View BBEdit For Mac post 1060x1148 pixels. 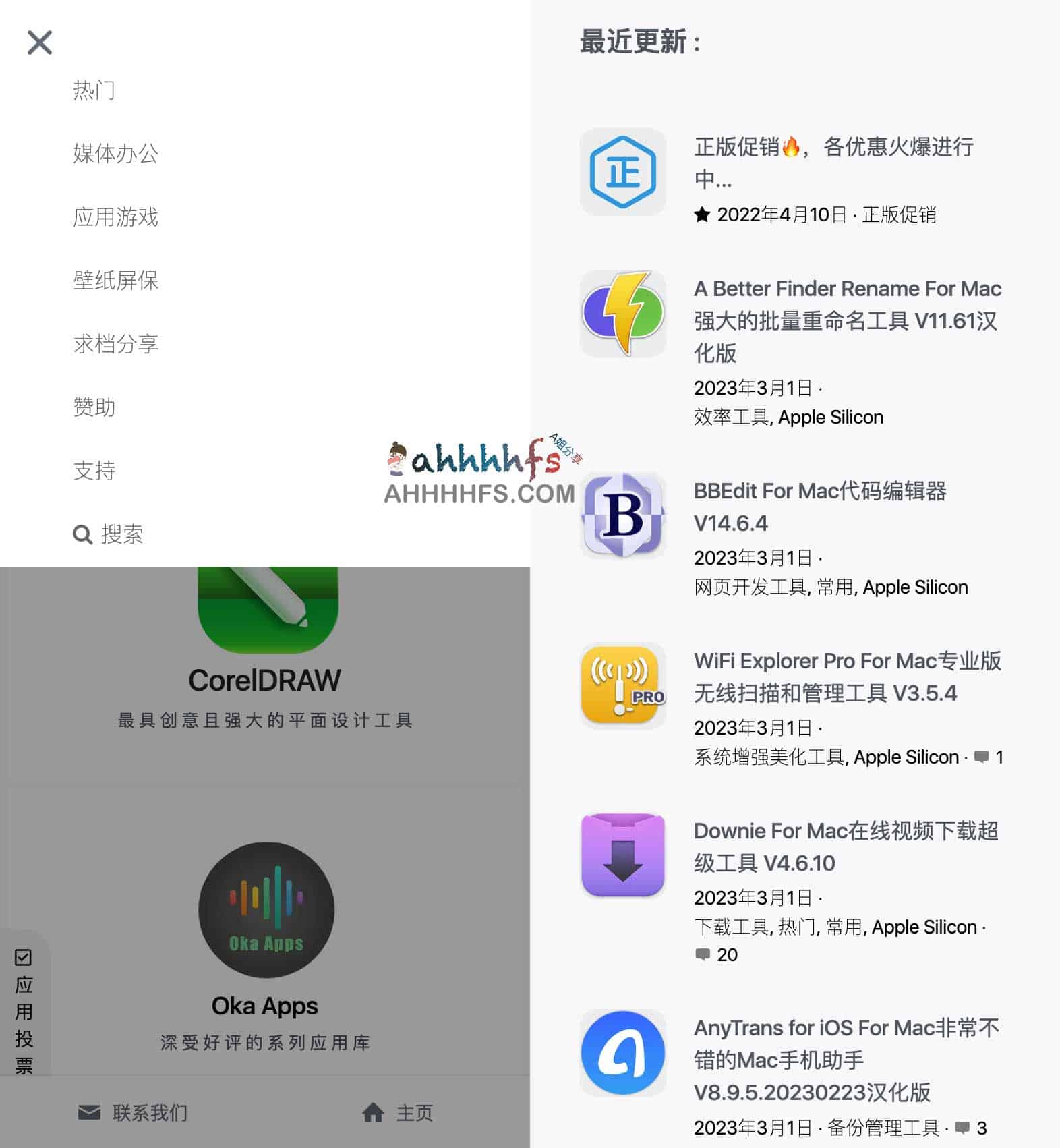(820, 507)
